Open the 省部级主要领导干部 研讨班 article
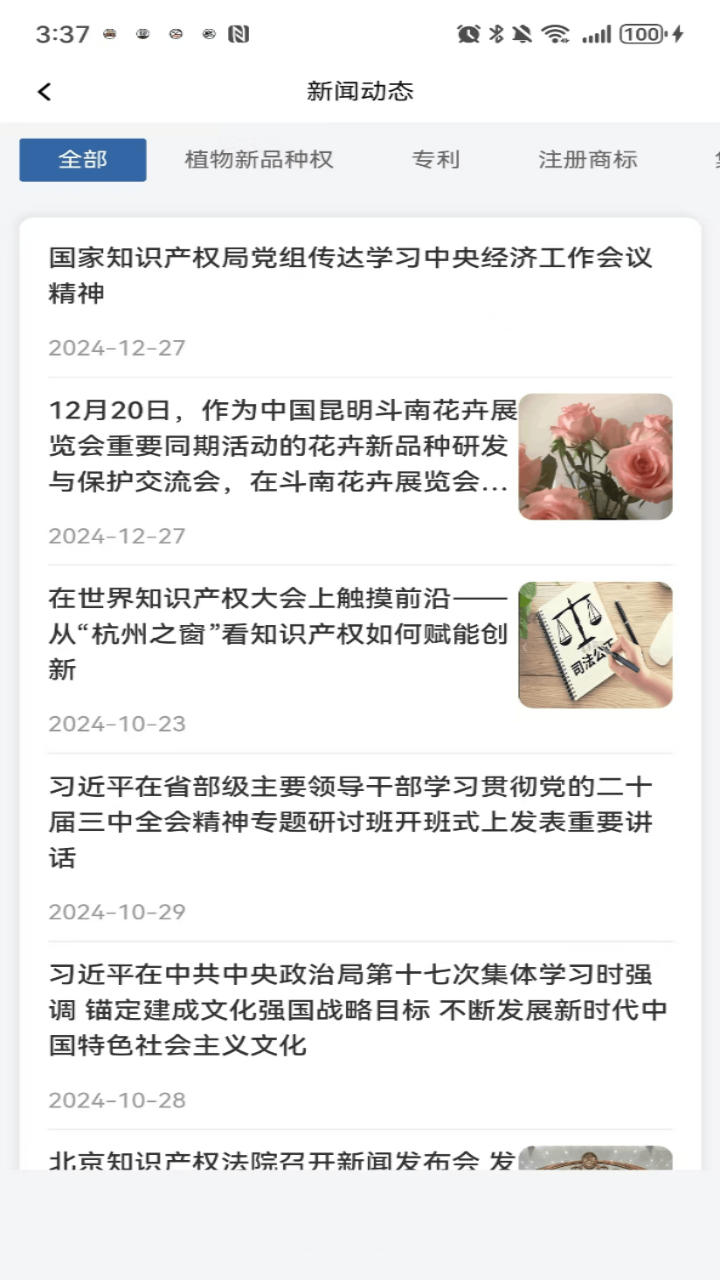Image resolution: width=720 pixels, height=1280 pixels. [x=350, y=822]
